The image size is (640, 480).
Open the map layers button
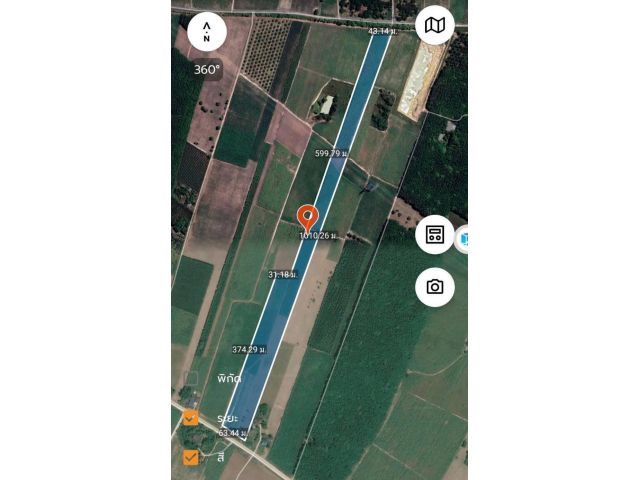pyautogui.click(x=435, y=25)
